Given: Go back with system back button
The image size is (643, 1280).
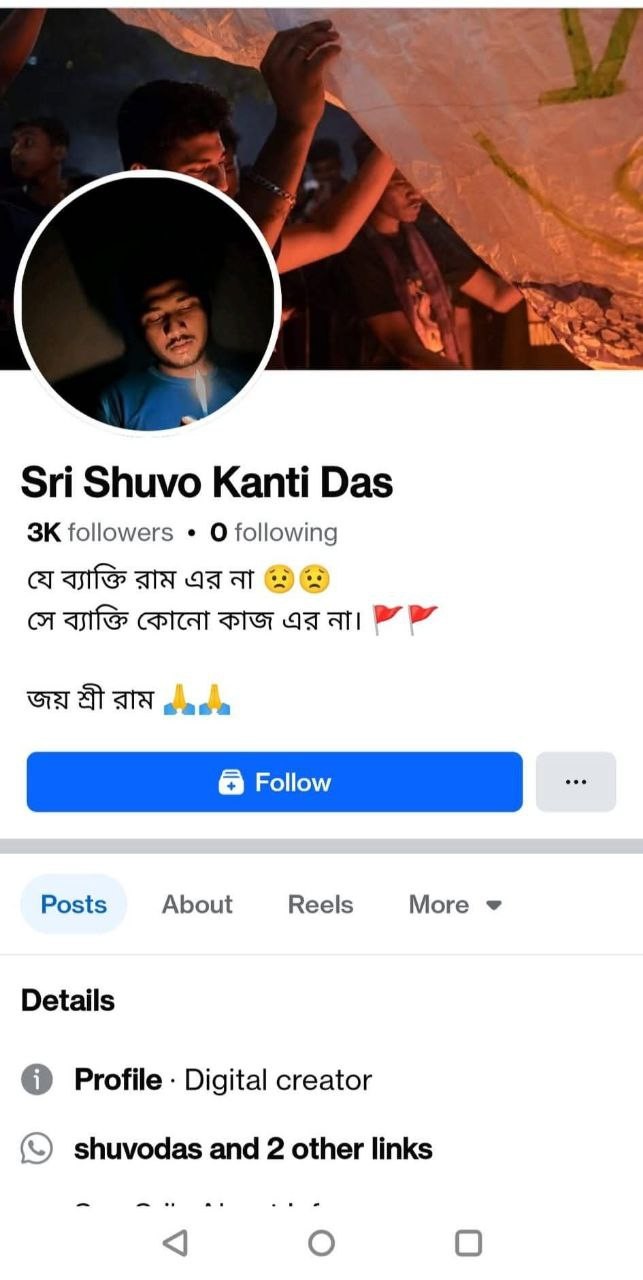Looking at the screenshot, I should 174,1243.
